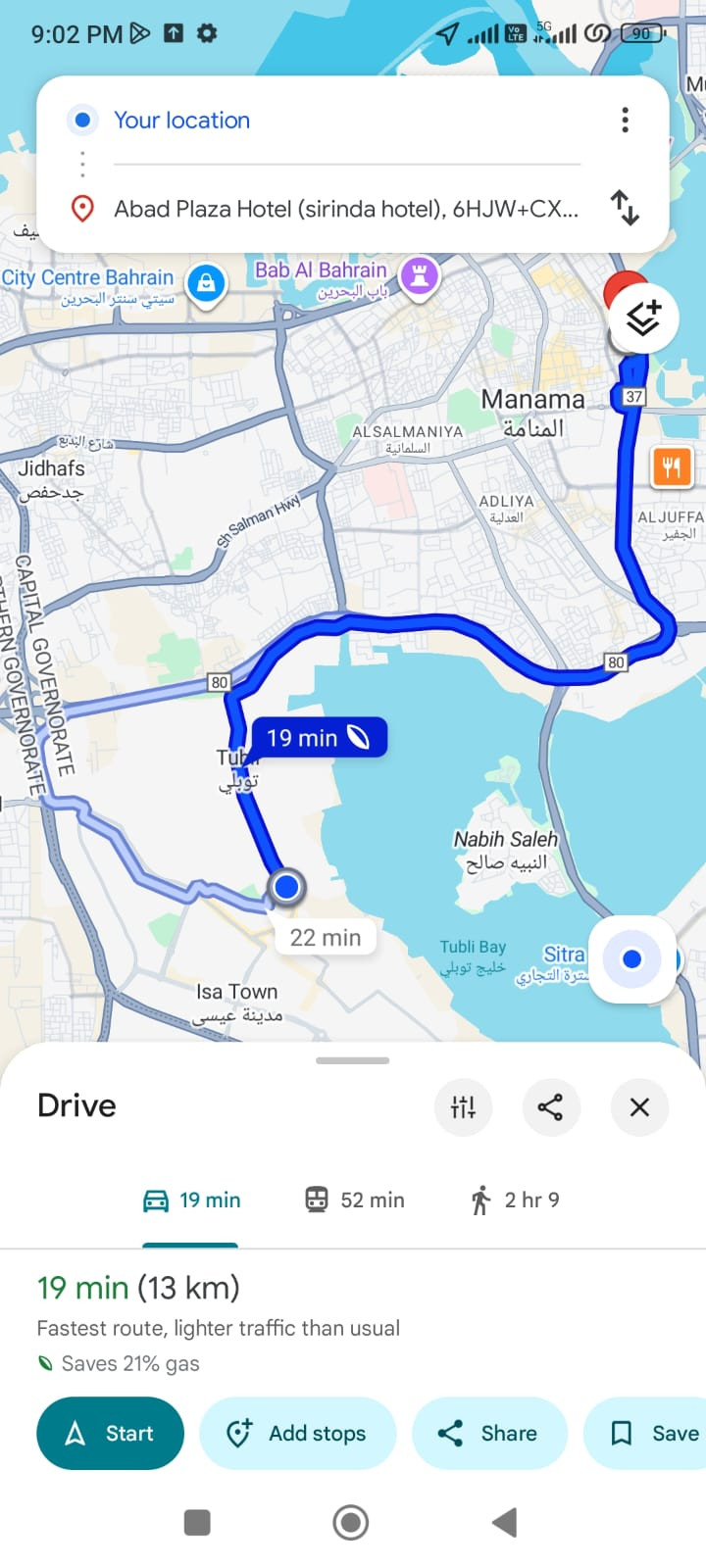The height and width of the screenshot is (1568, 706).
Task: Switch to the 52 min transit tab
Action: click(x=355, y=1200)
